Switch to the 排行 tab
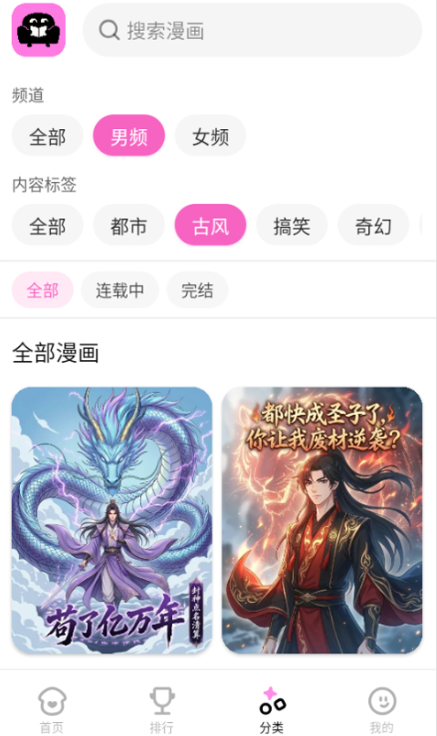 [x=161, y=710]
